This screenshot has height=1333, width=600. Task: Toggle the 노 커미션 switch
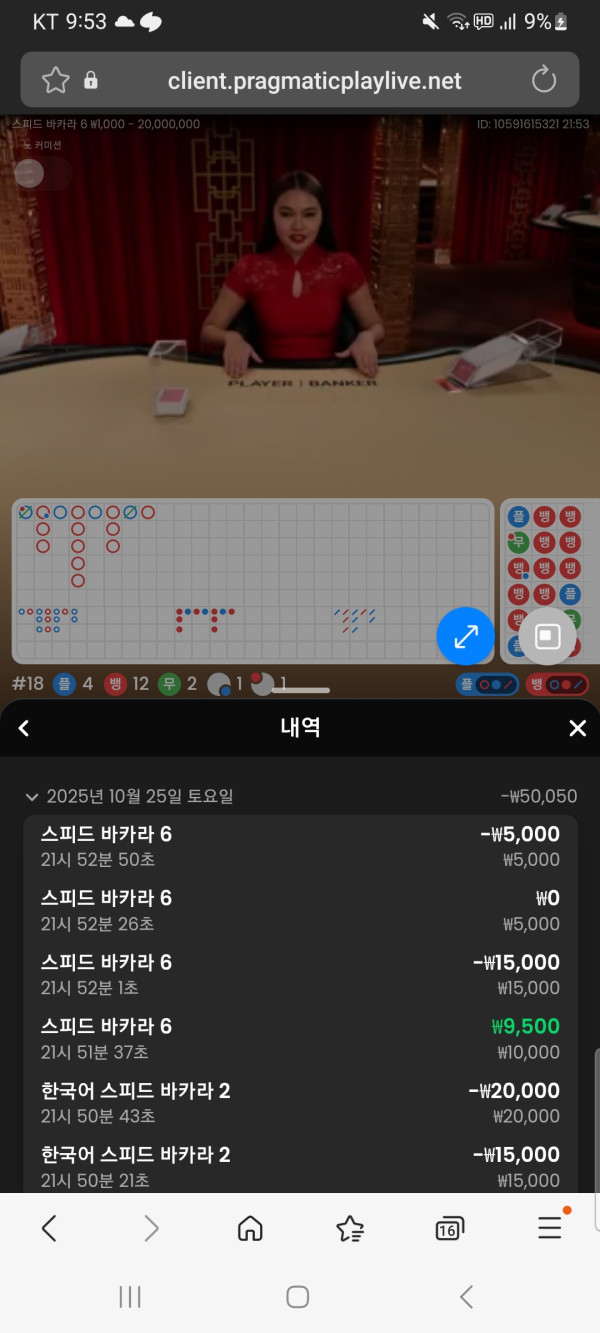click(40, 174)
